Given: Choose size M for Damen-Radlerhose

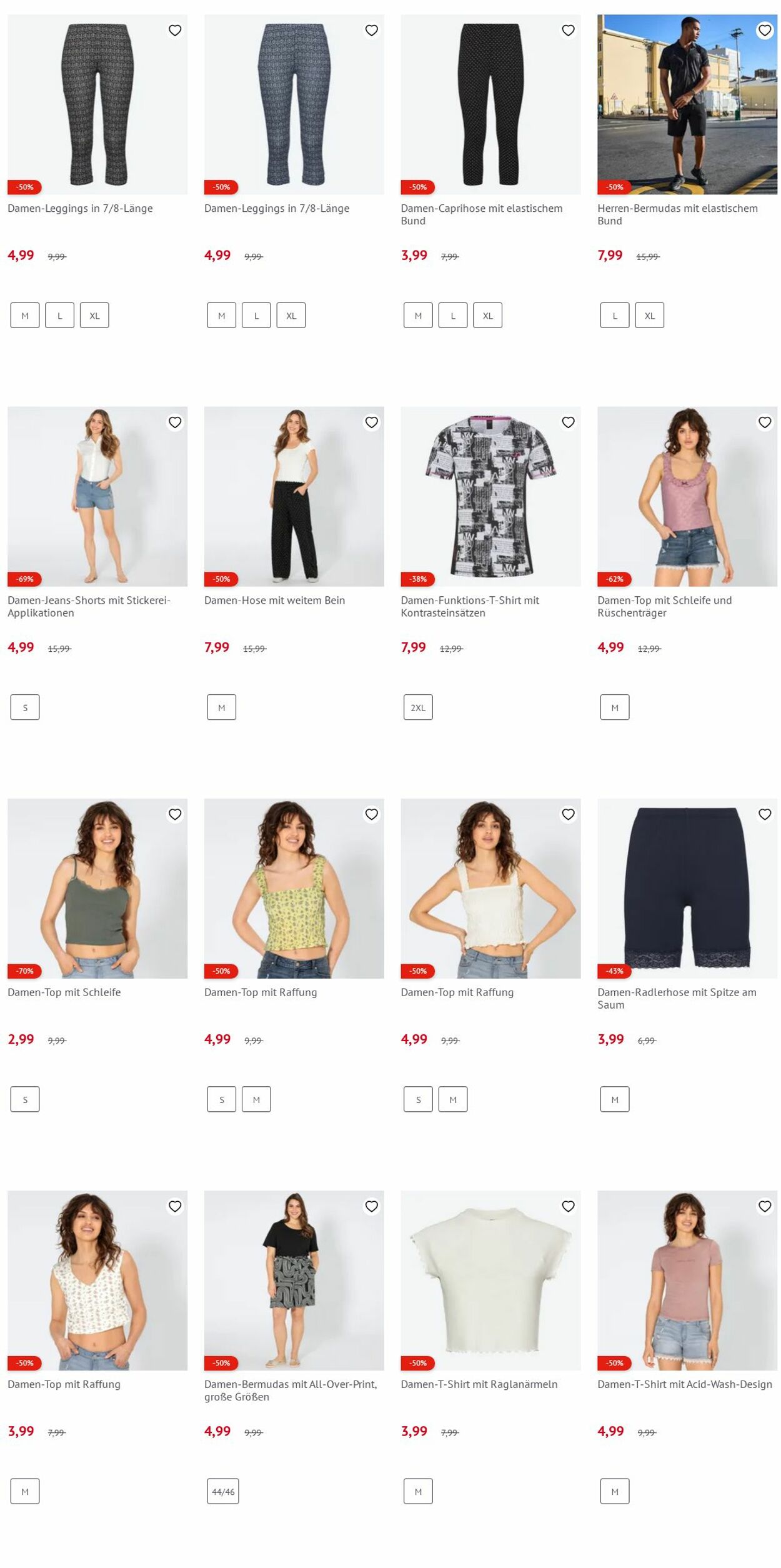Looking at the screenshot, I should pyautogui.click(x=614, y=1099).
